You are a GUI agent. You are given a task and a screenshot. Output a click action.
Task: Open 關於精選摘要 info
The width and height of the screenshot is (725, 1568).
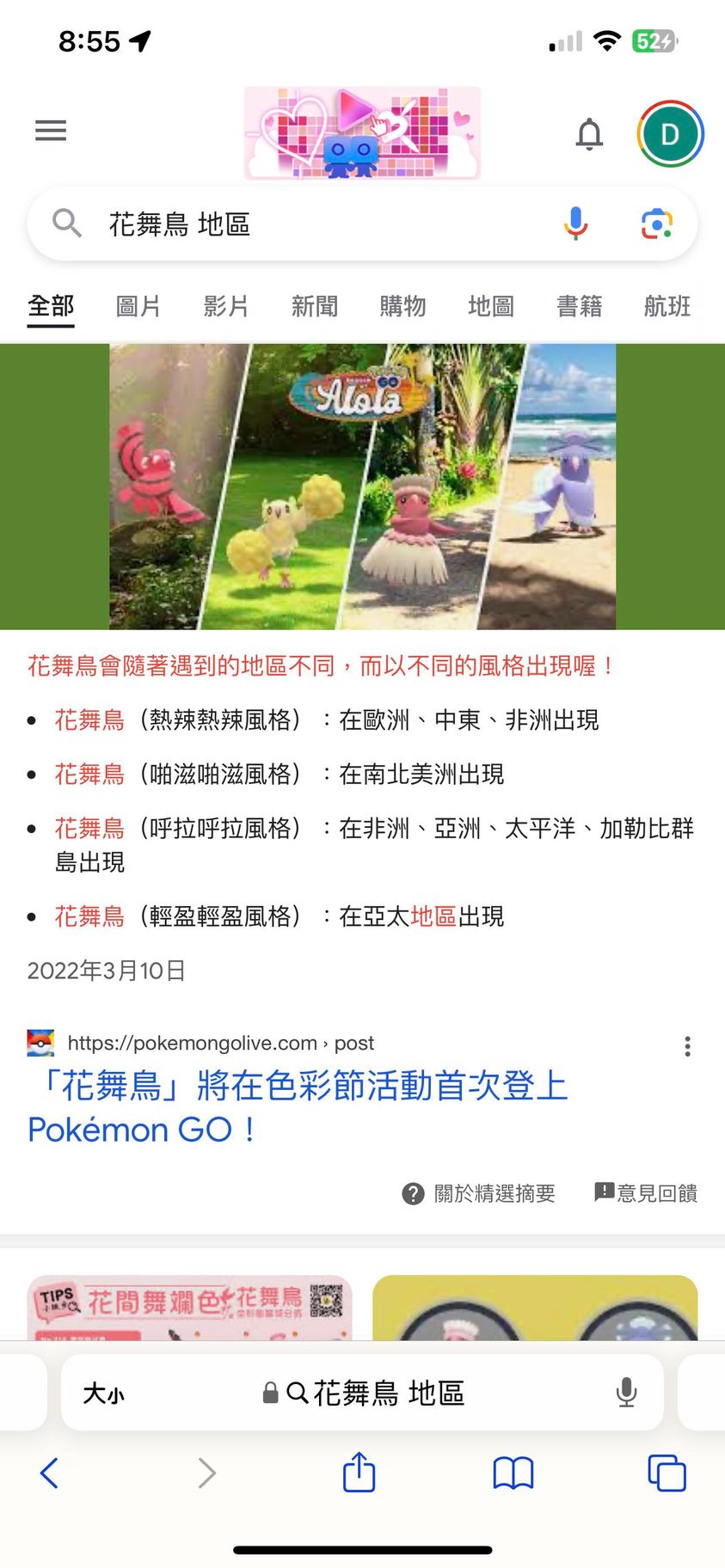[479, 1193]
